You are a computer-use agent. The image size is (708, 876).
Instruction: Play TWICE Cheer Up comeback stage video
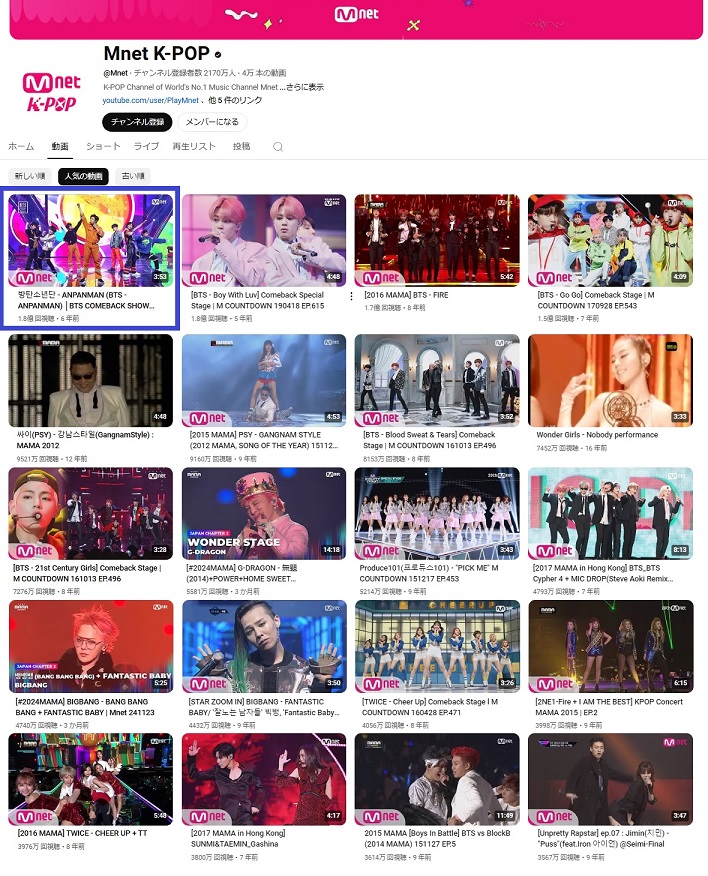[437, 646]
